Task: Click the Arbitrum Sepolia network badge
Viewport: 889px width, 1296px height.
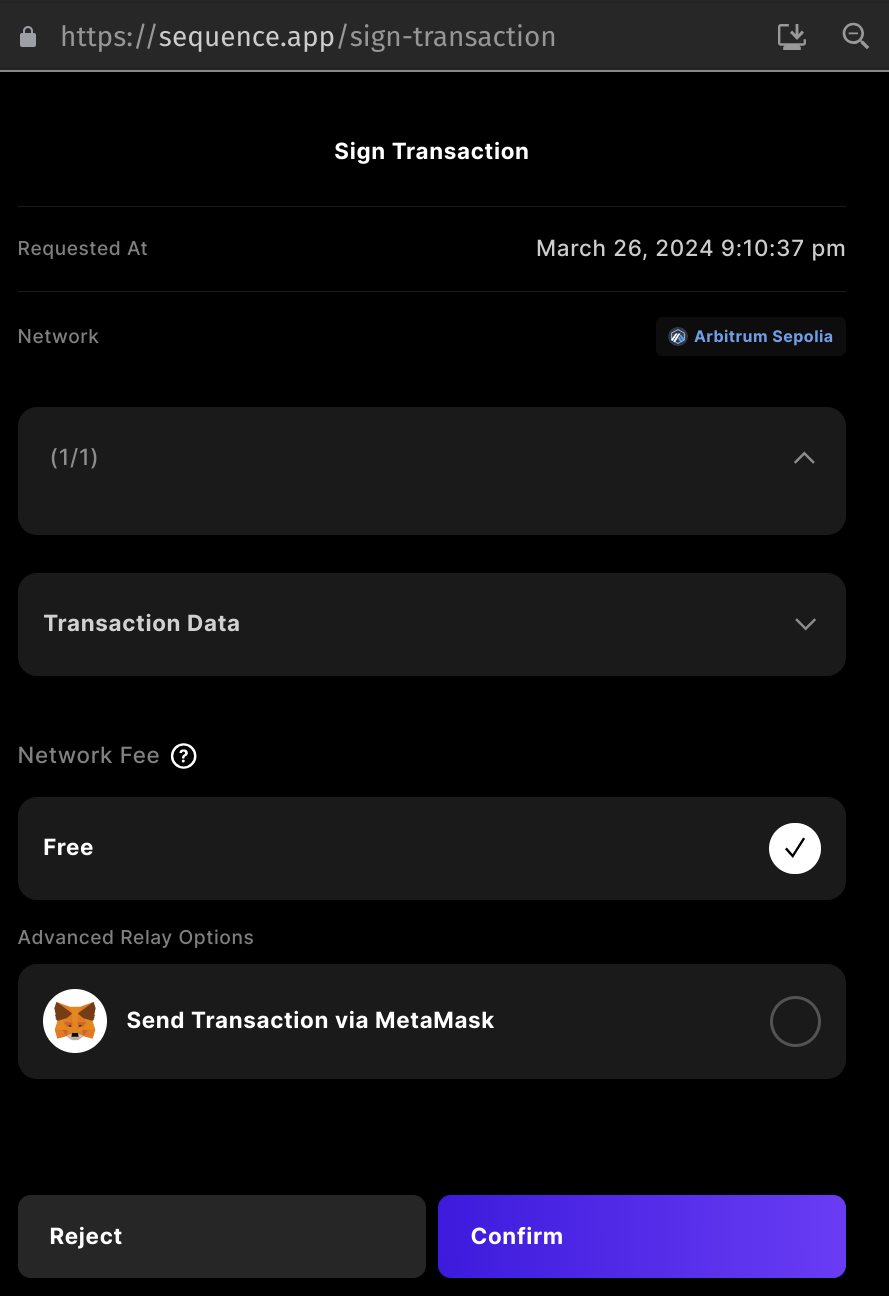Action: tap(750, 336)
